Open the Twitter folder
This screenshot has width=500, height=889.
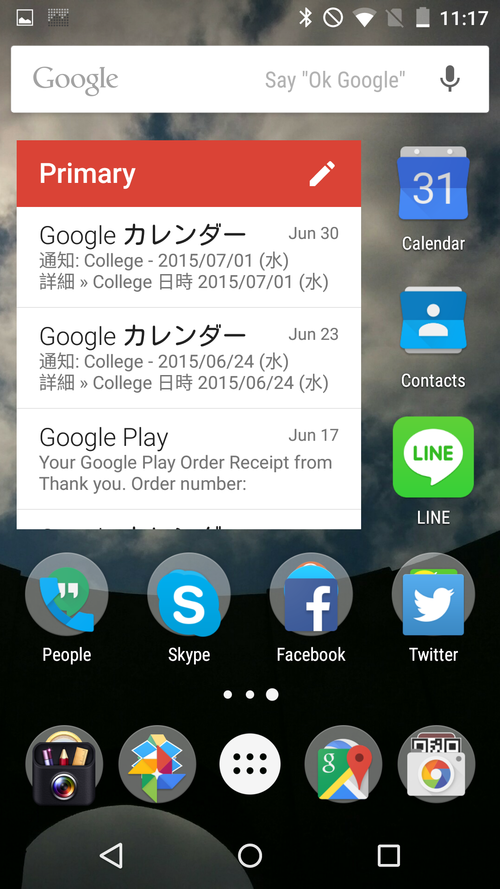[433, 608]
